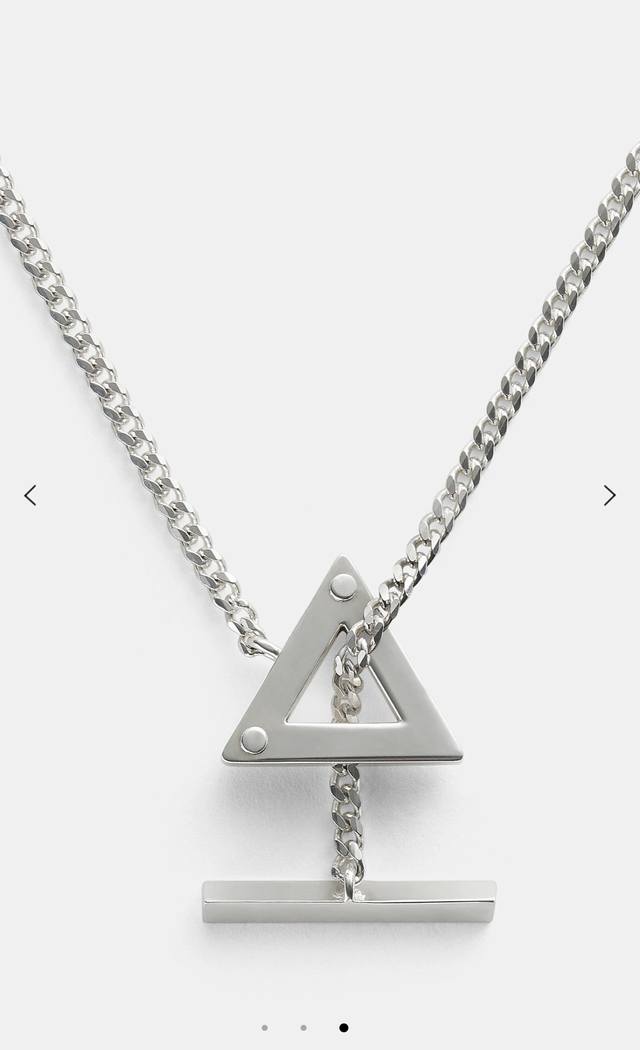Jump to the second image dot
Image resolution: width=640 pixels, height=1050 pixels.
304,1027
